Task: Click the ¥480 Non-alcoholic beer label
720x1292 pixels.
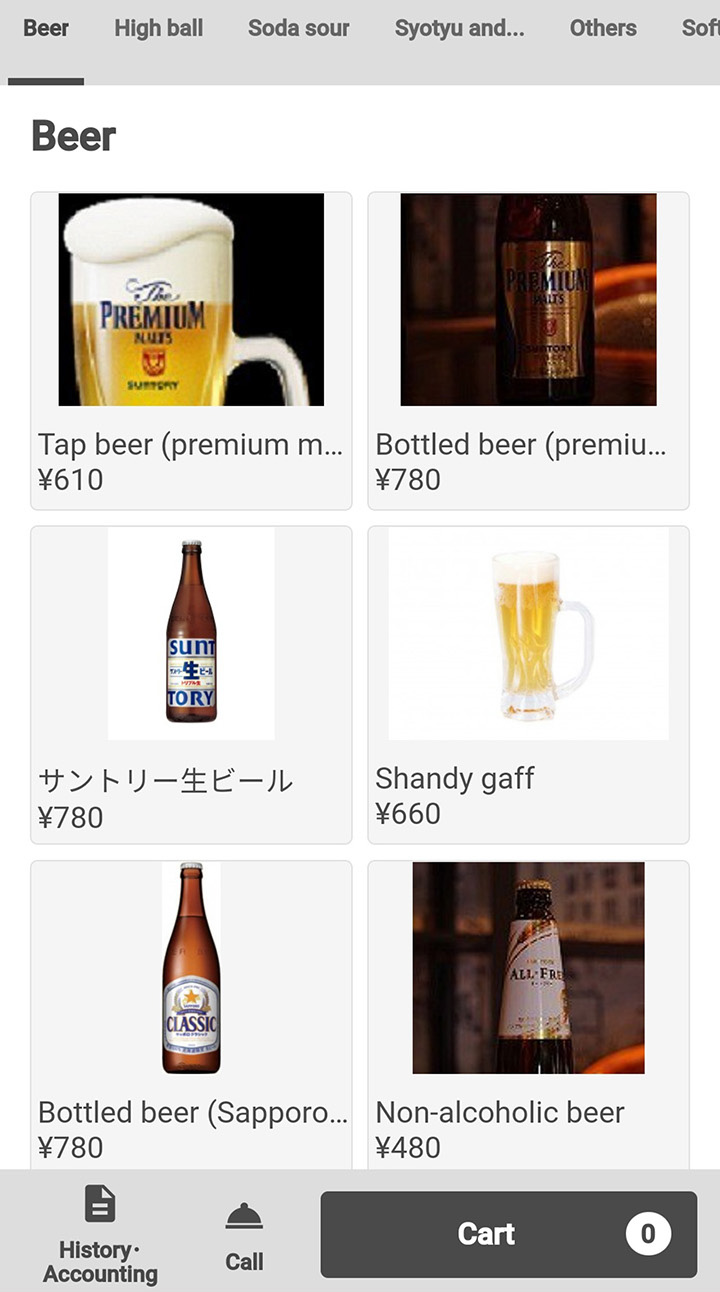Action: [x=407, y=1147]
